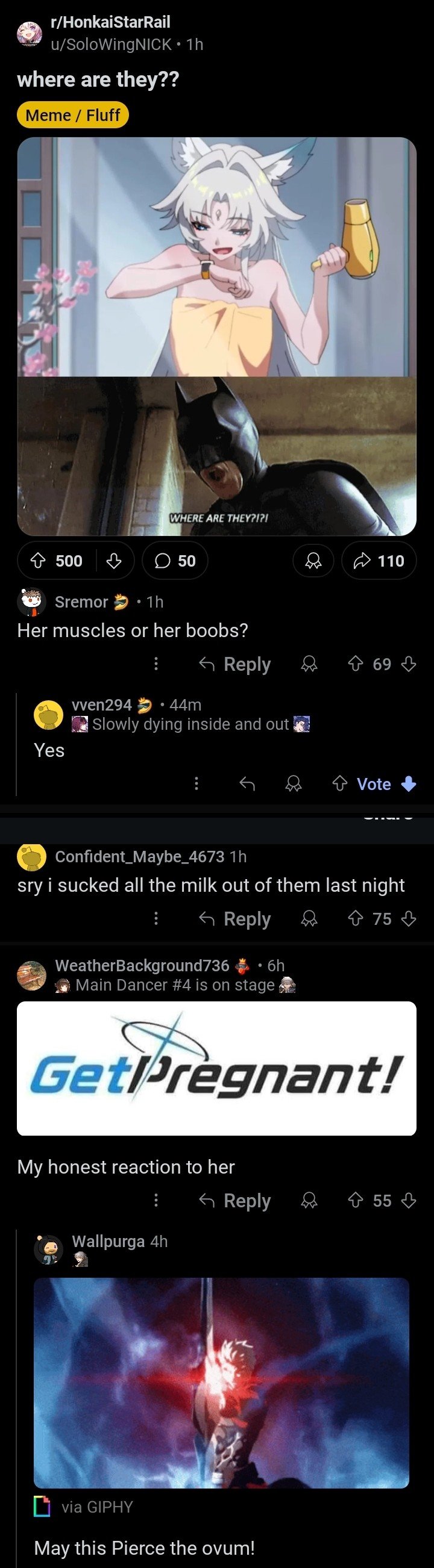Screen dimensions: 434x1568
Task: Open the post's meme image
Action: pyautogui.click(x=216, y=336)
